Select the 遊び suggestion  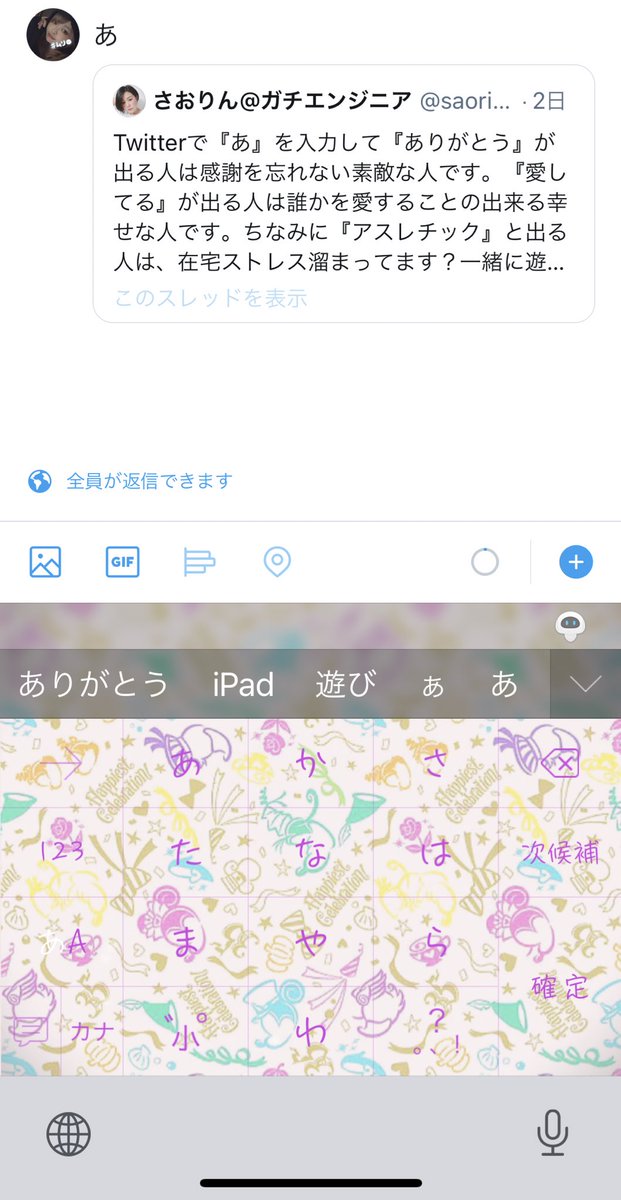[x=346, y=684]
